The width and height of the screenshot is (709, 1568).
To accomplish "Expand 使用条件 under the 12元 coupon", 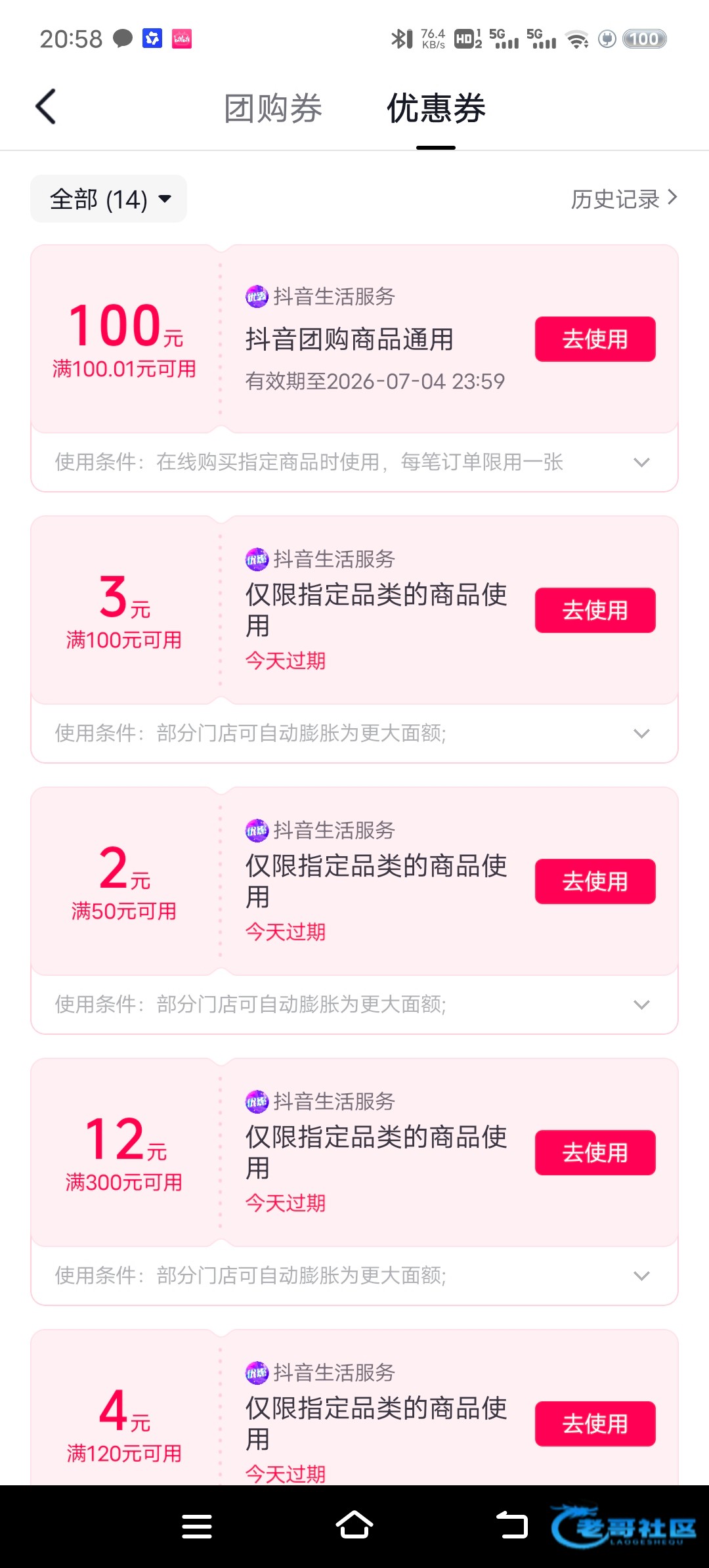I will 641,1276.
